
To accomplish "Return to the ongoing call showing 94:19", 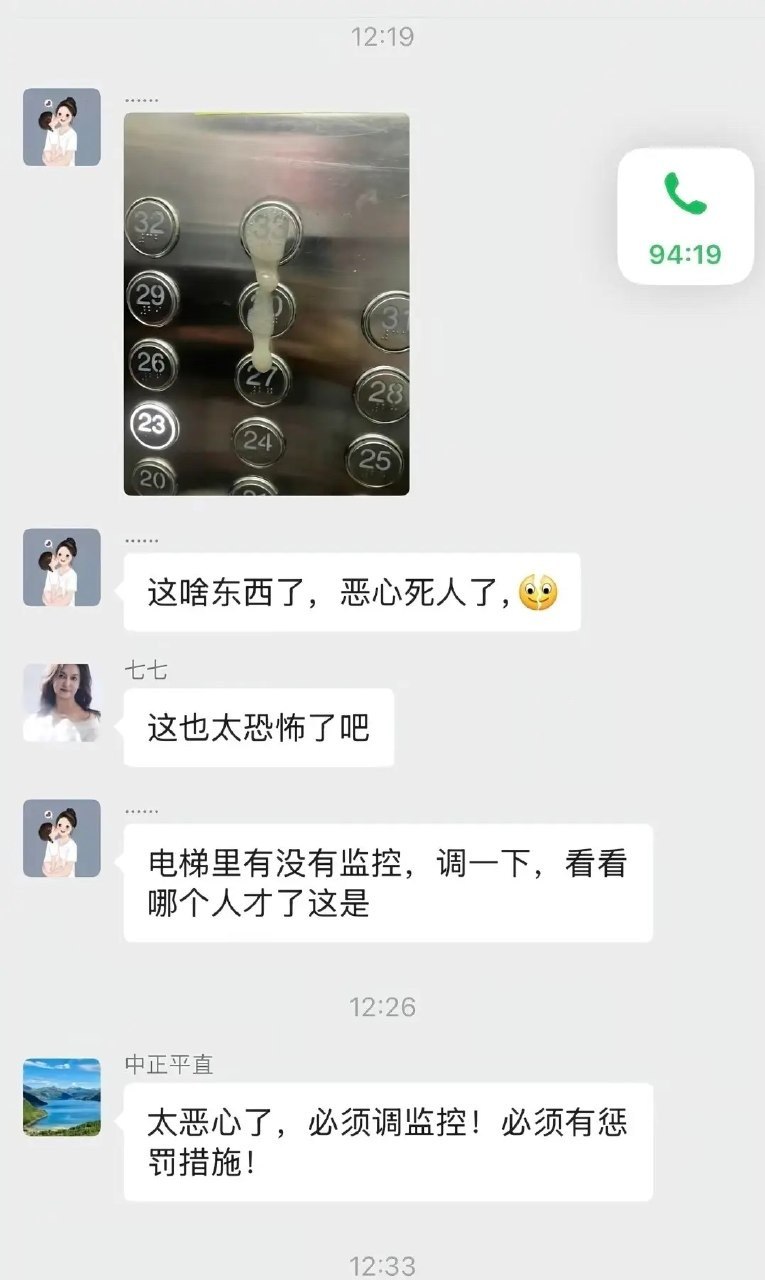I will pyautogui.click(x=685, y=216).
